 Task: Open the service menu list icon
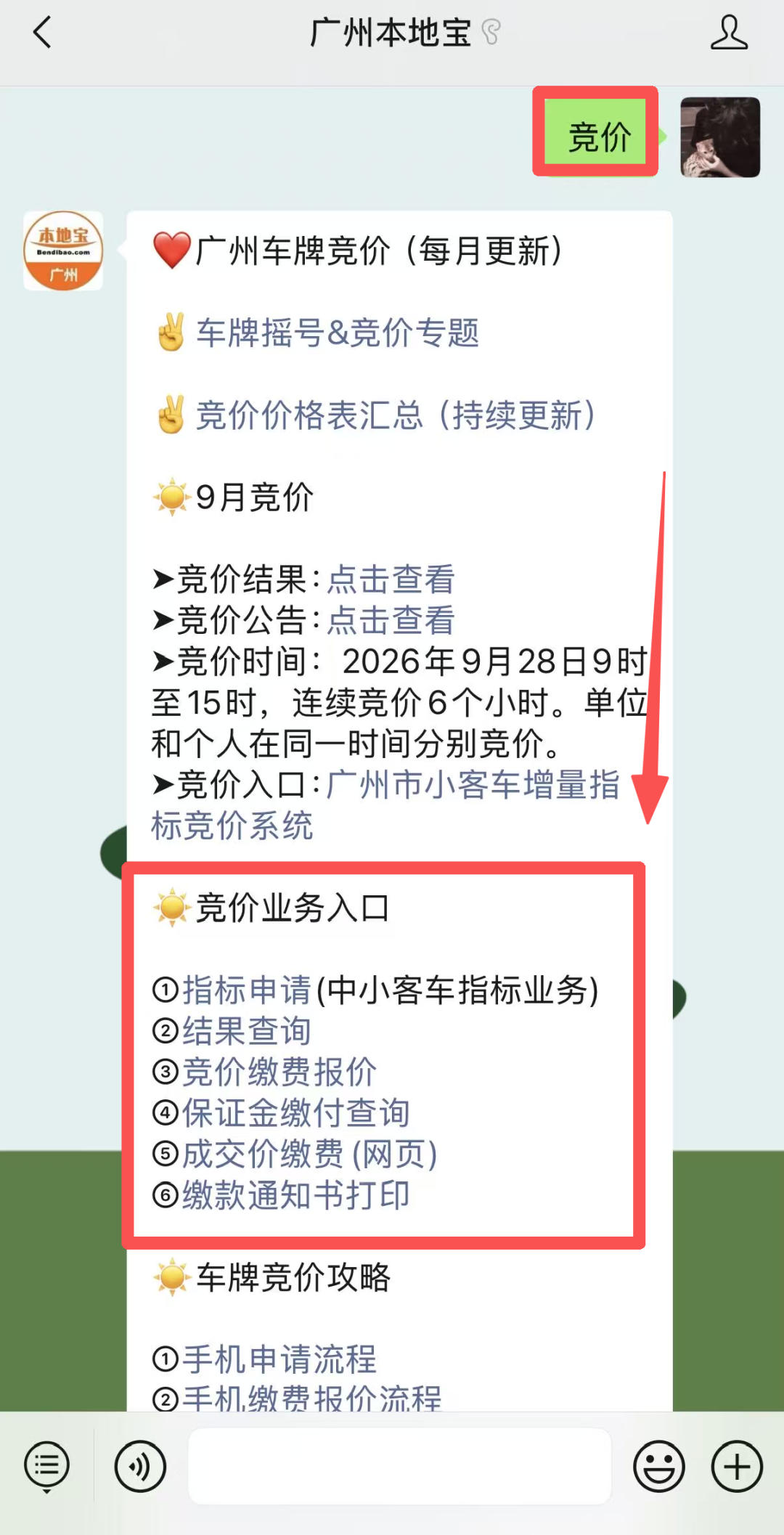[x=46, y=1467]
